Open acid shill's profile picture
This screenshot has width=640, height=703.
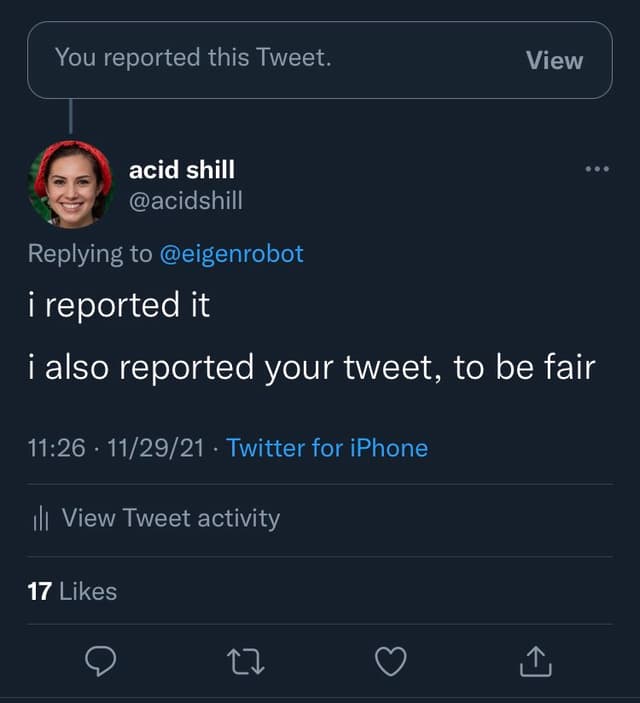click(71, 184)
